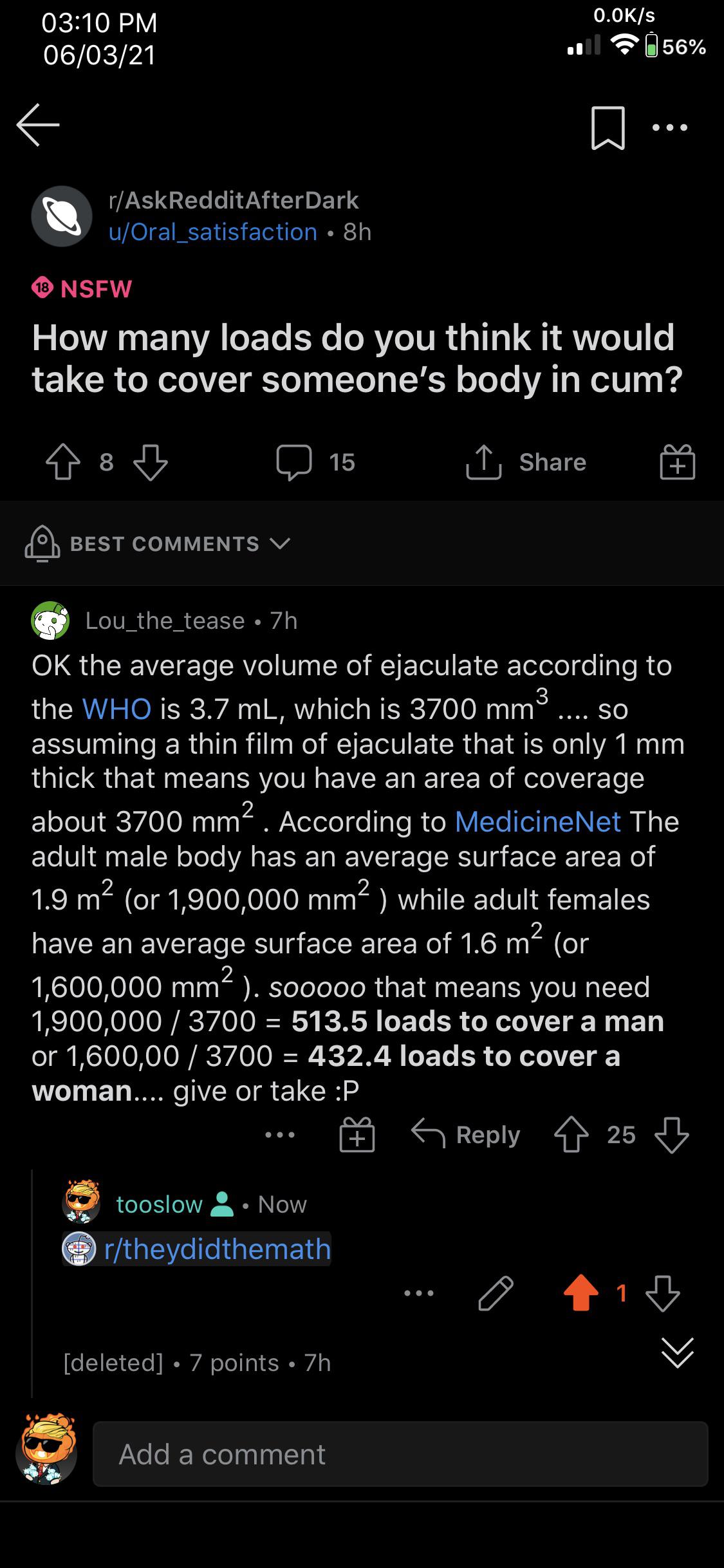Viewport: 724px width, 1568px height.
Task: Open the r/theydidthemath link
Action: (x=196, y=1249)
